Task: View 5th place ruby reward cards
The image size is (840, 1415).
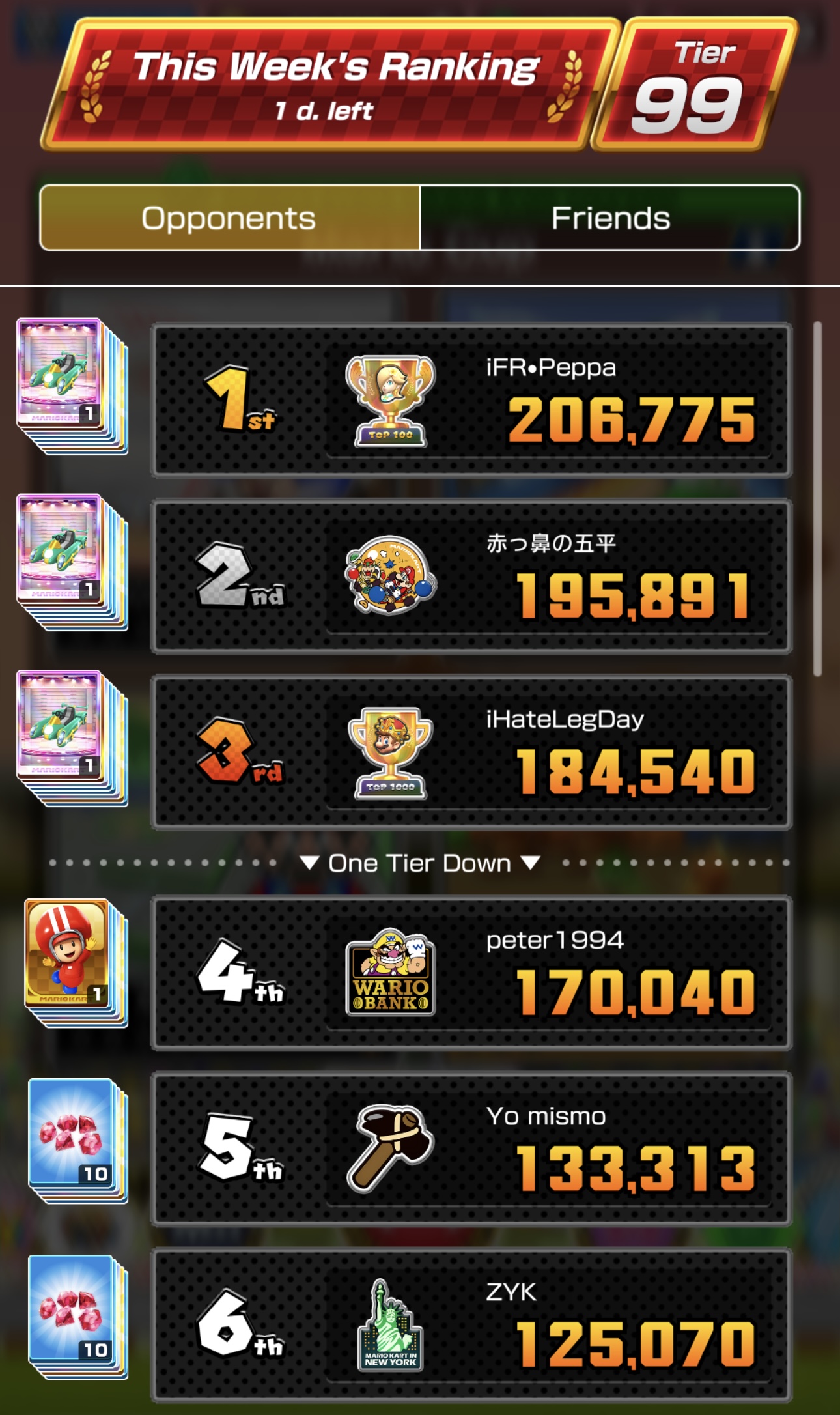Action: (x=77, y=1140)
